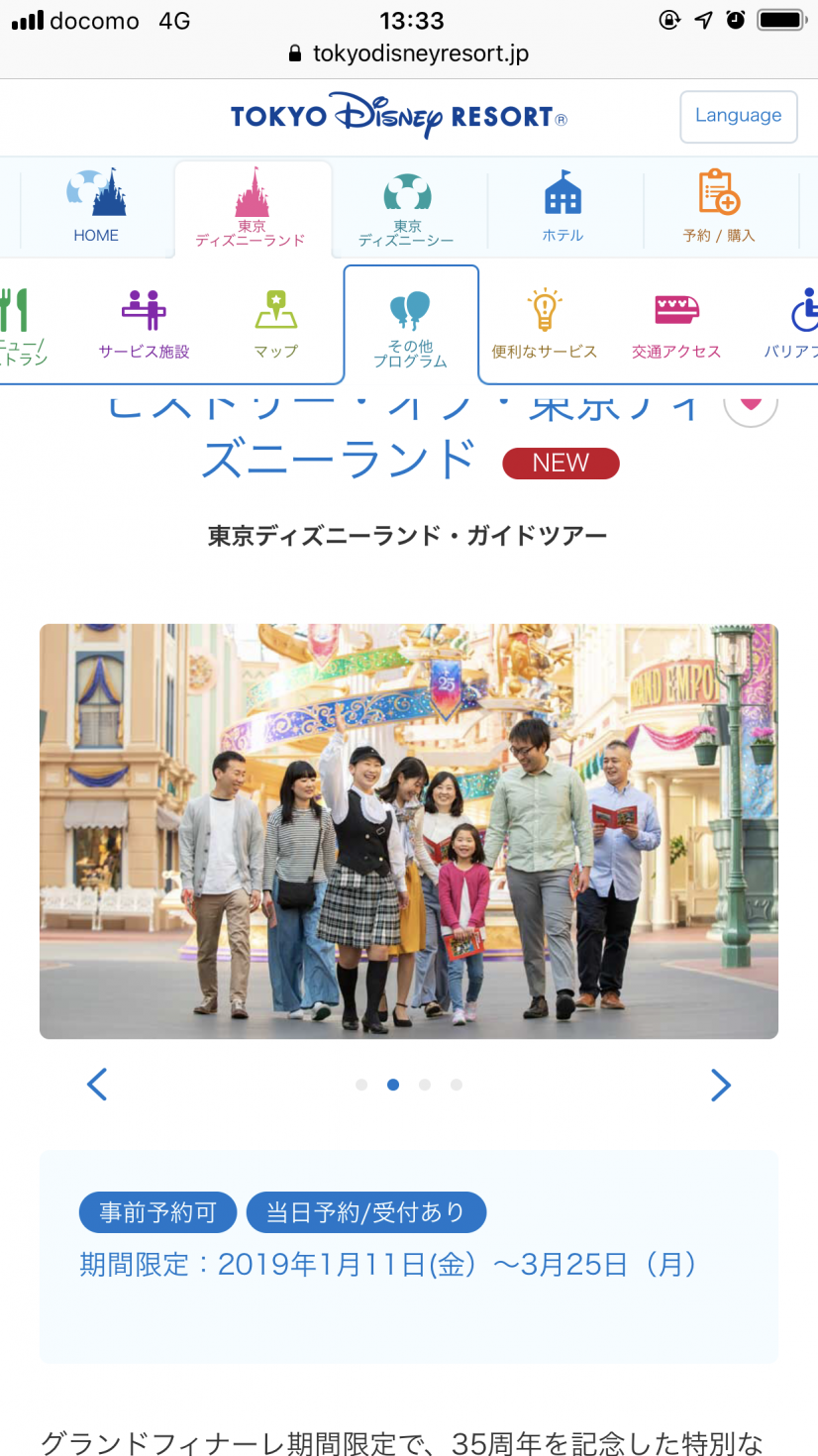Open the Tokyo Disney Resort logo link

[x=399, y=117]
